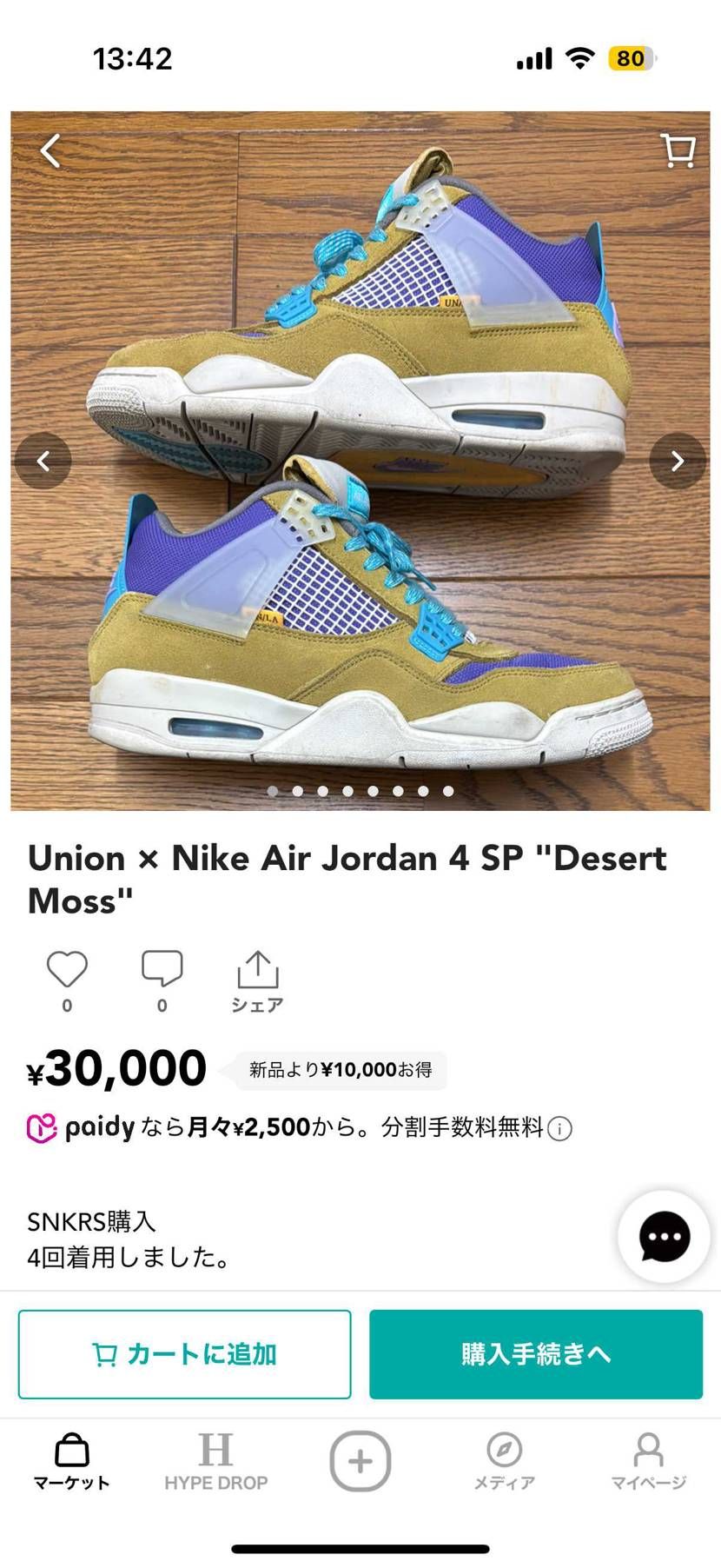Open comments for this listing
This screenshot has width=721, height=1568.
point(162,969)
